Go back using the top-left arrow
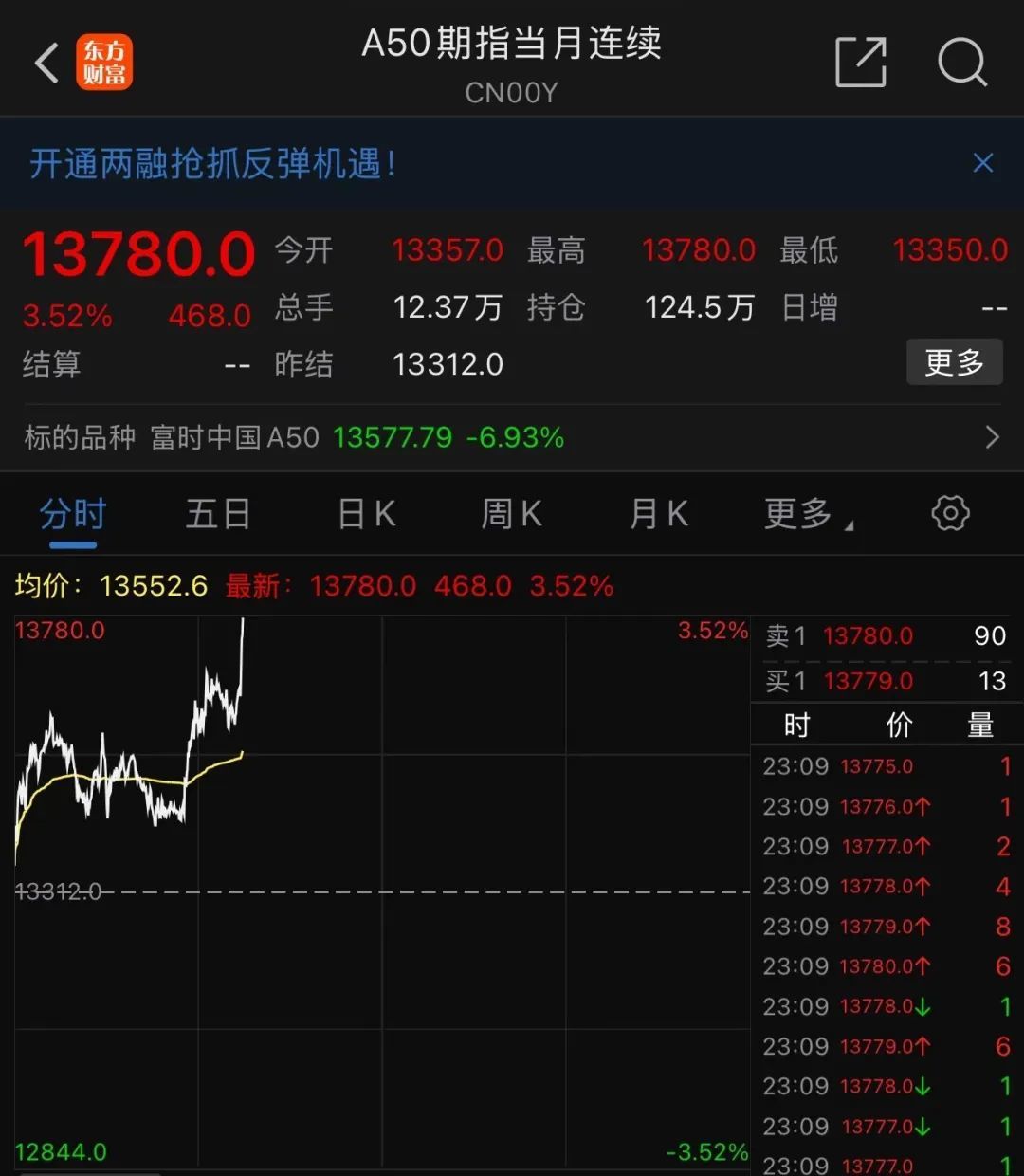 [x=47, y=64]
